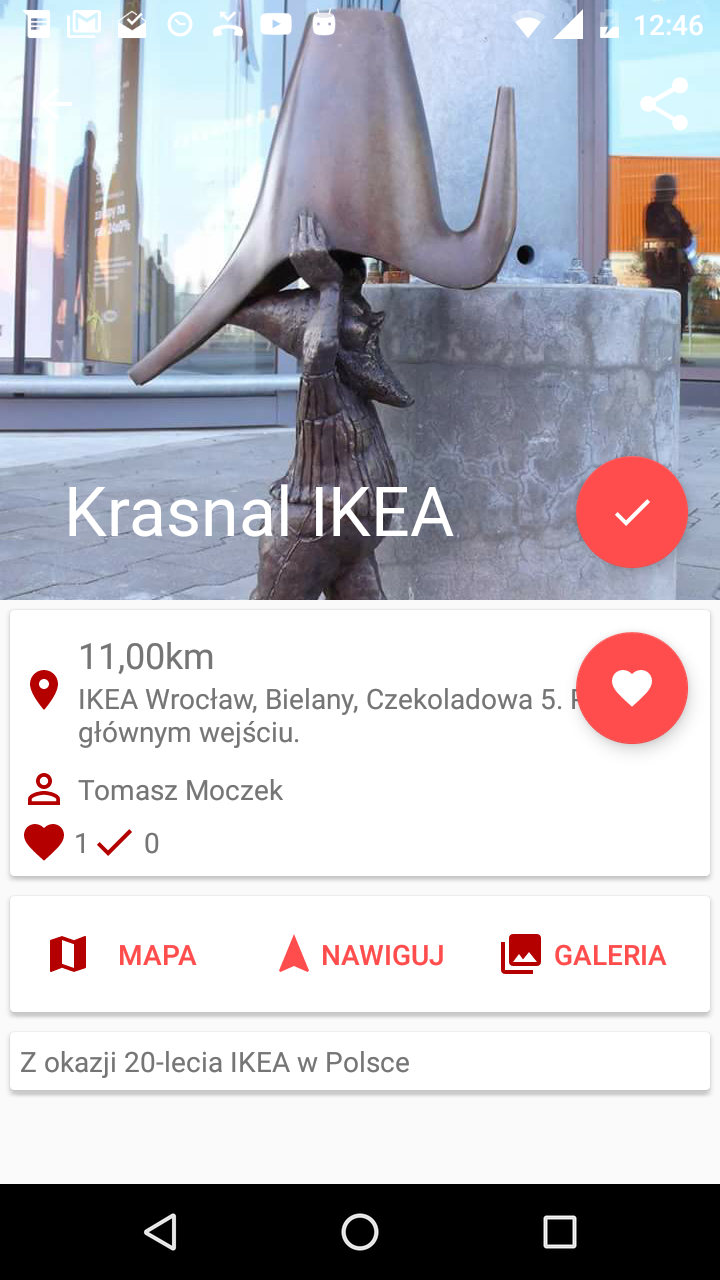This screenshot has height=1280, width=720.
Task: Open recent apps from navigation bar
Action: [560, 1232]
